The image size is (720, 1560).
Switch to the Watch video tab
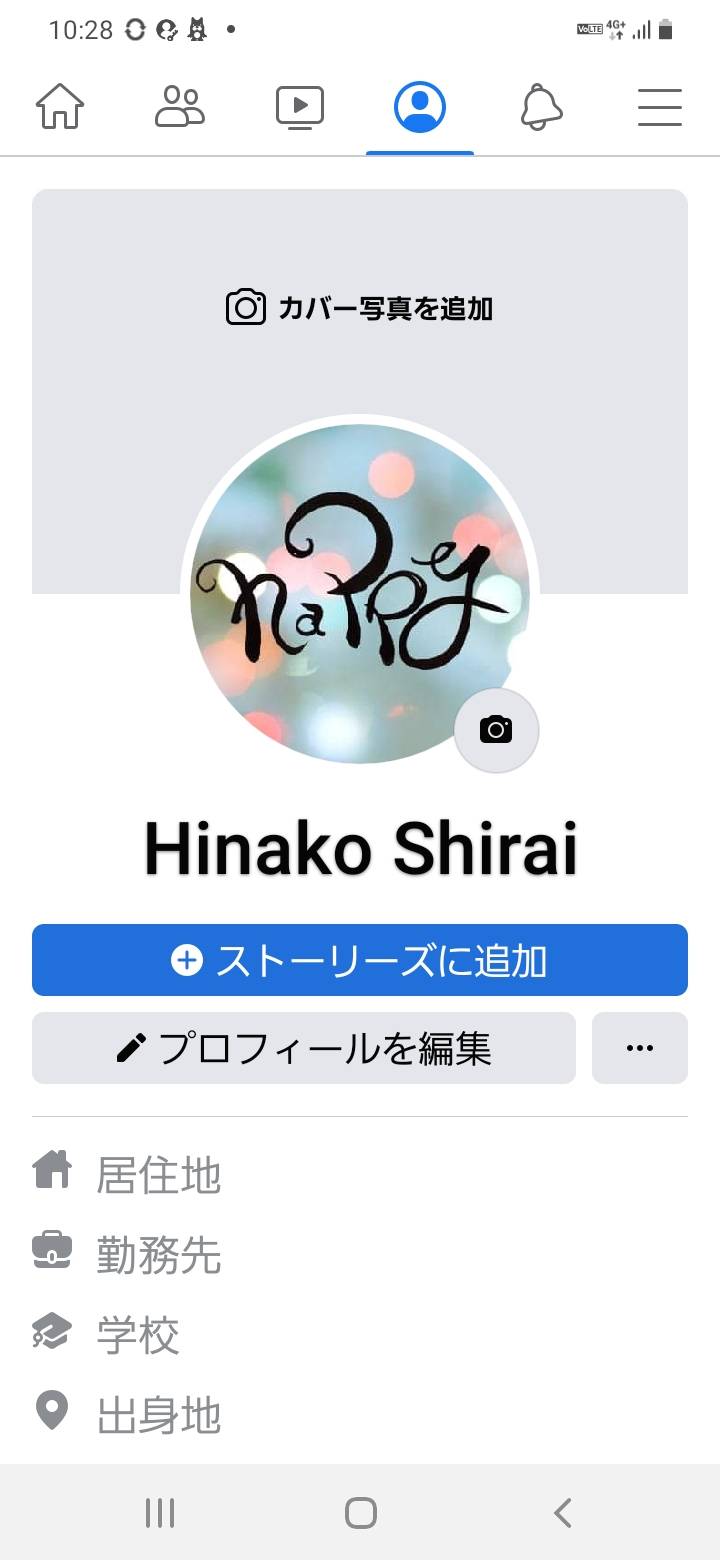[x=300, y=107]
